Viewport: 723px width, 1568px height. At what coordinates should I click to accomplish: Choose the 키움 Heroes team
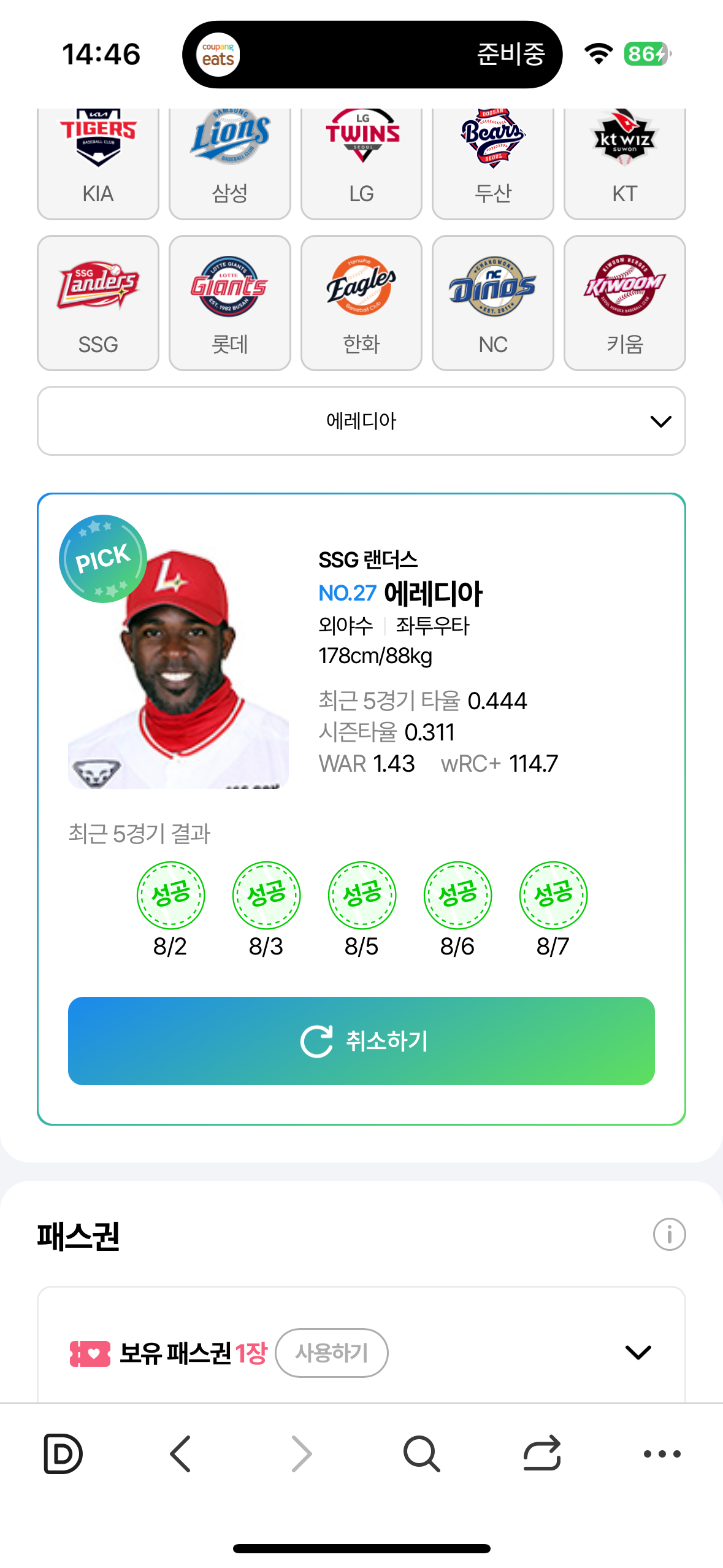[624, 303]
